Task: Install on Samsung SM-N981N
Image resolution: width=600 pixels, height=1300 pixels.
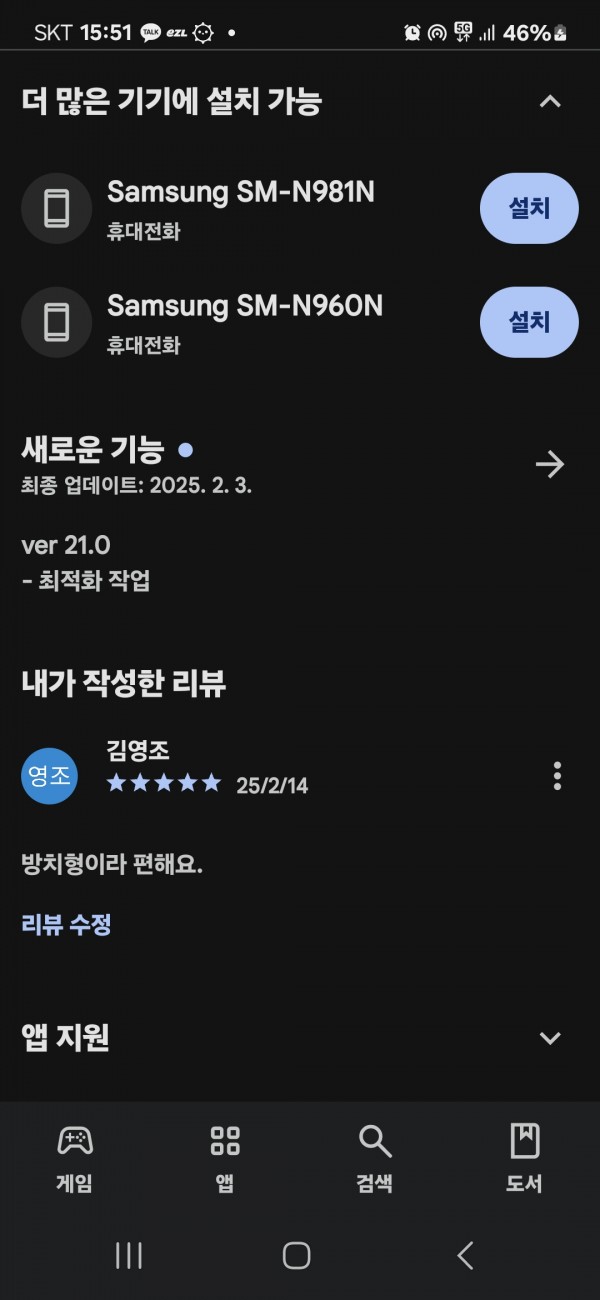Action: (529, 208)
